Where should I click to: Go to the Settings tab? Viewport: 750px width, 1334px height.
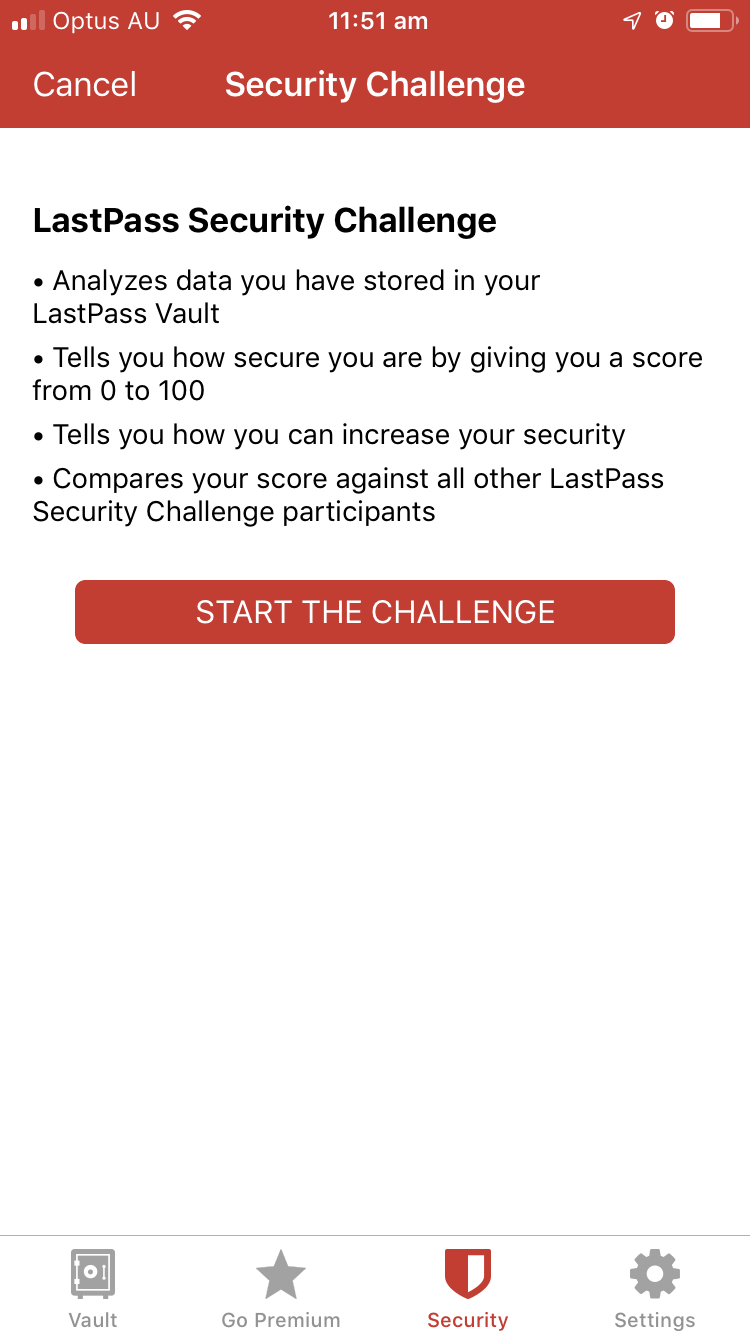(x=655, y=1289)
